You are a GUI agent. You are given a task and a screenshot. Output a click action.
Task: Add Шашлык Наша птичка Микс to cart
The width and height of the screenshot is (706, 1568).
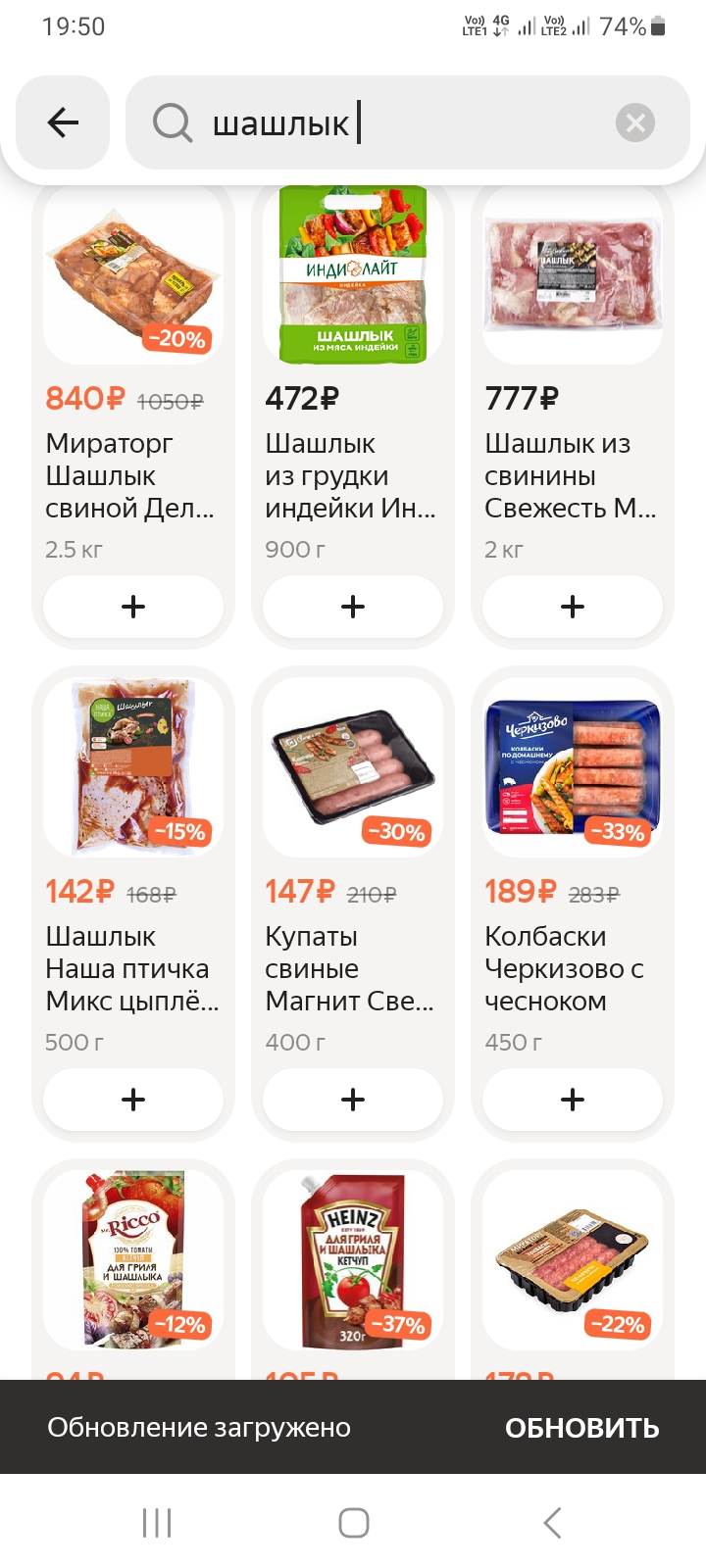pos(133,1100)
